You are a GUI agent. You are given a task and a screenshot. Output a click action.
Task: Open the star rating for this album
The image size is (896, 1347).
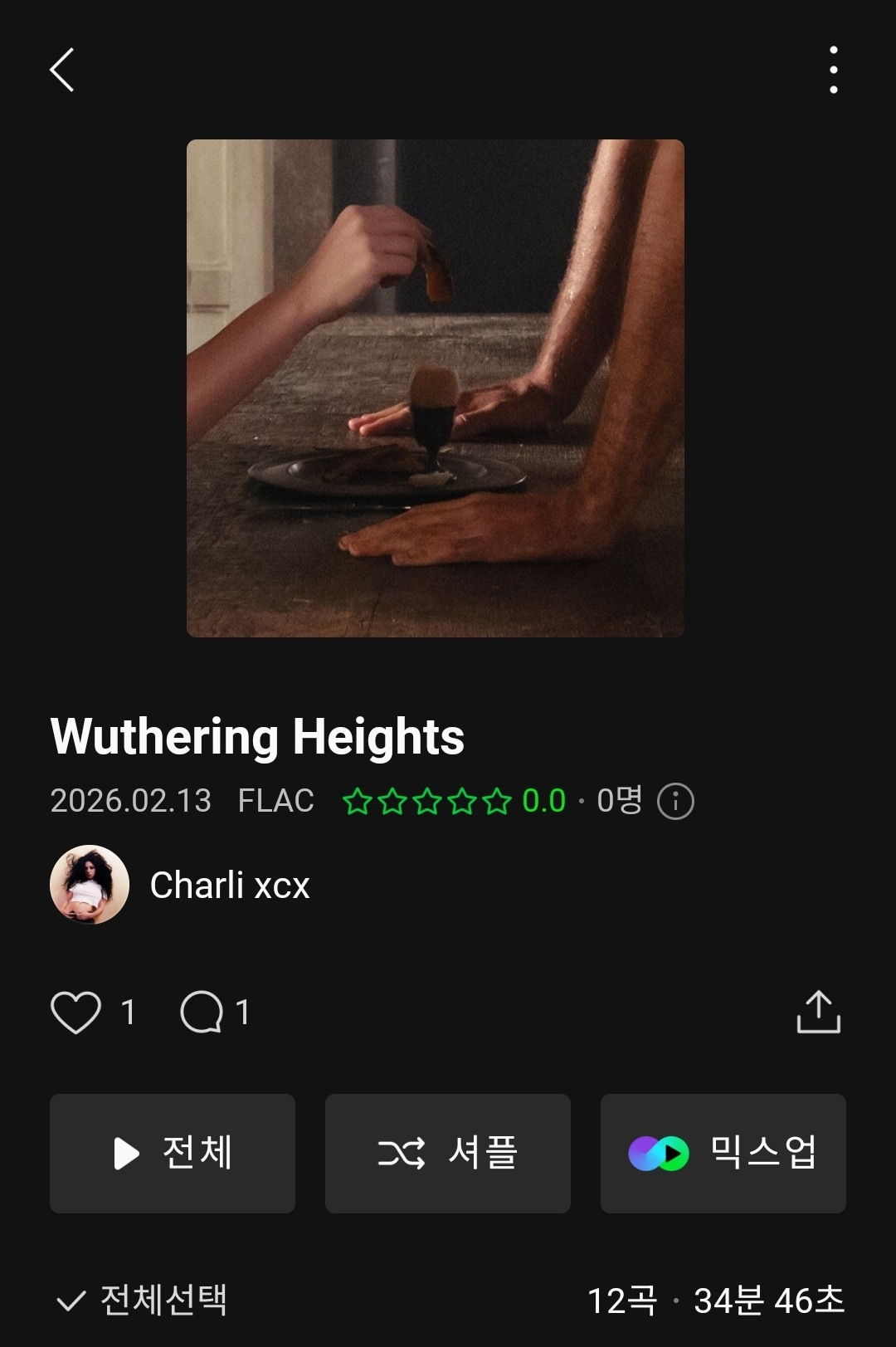click(427, 802)
